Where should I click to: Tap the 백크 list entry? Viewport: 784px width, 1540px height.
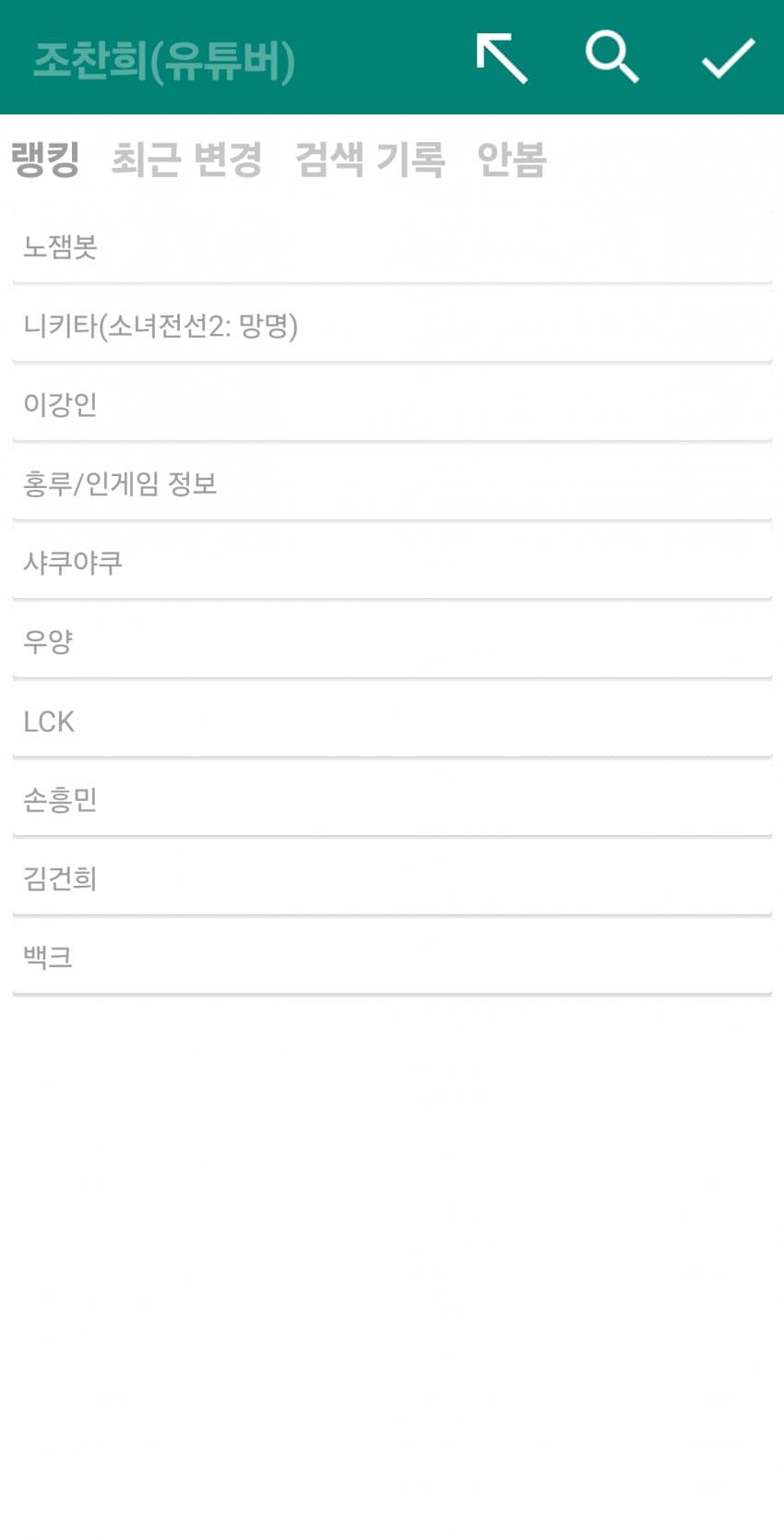point(392,956)
